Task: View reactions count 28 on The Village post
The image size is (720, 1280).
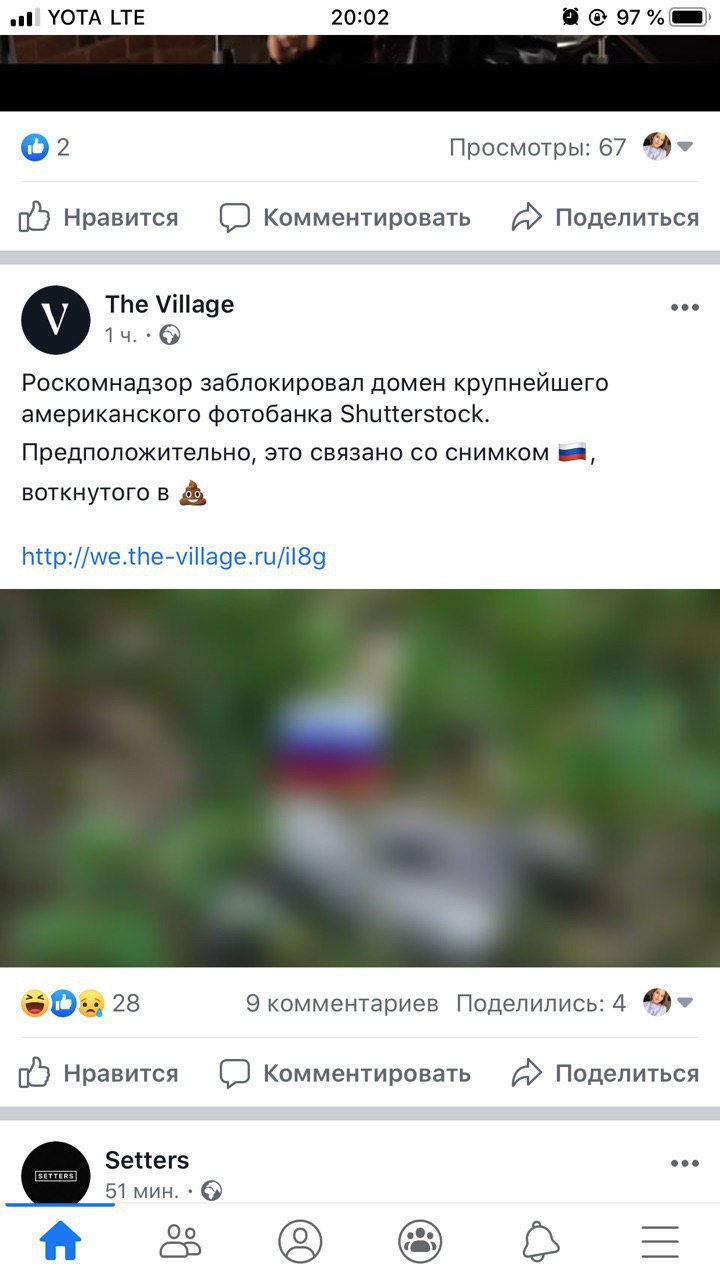Action: [x=81, y=1003]
